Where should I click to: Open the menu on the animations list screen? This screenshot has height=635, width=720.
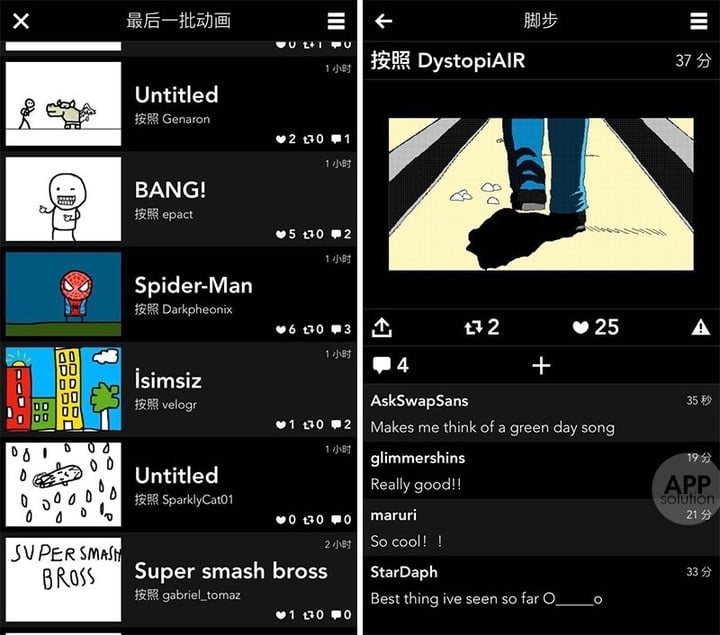(336, 21)
